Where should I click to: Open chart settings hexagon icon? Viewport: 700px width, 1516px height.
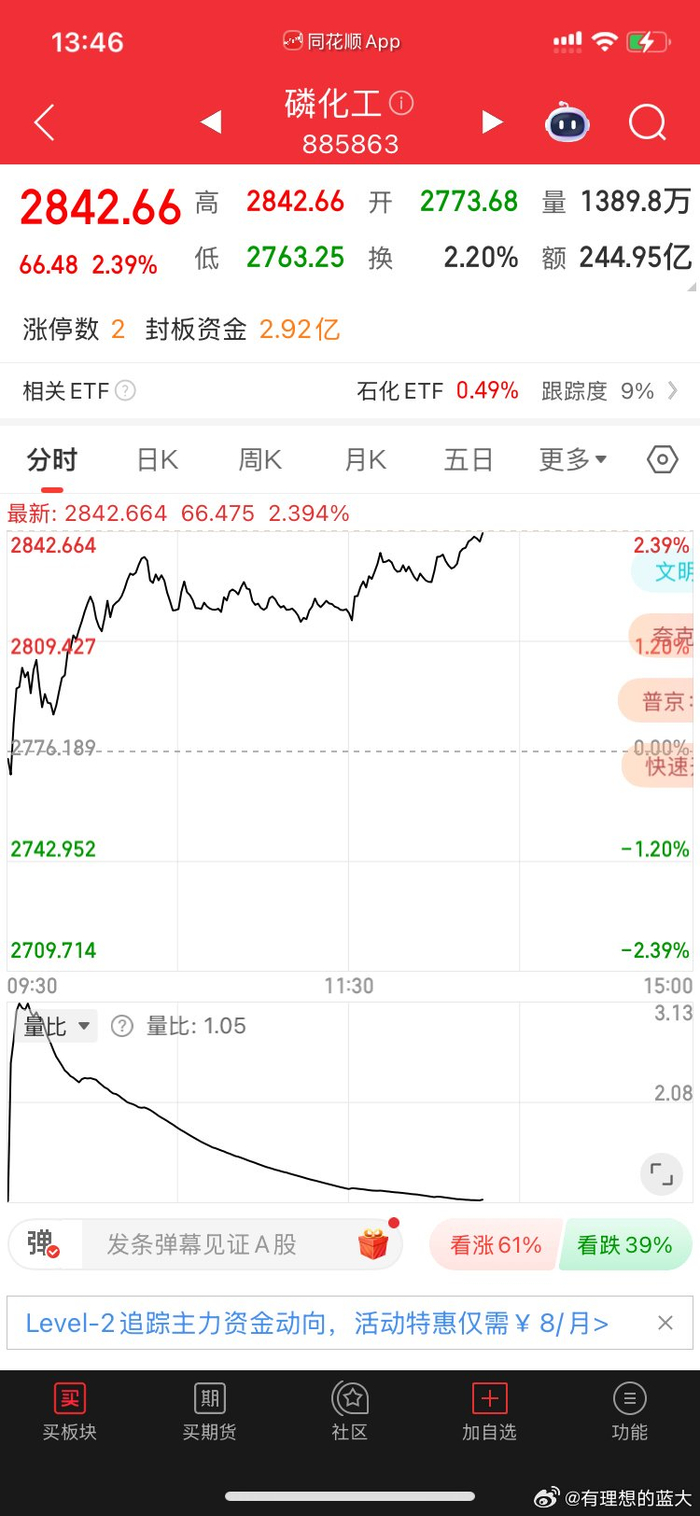[662, 460]
